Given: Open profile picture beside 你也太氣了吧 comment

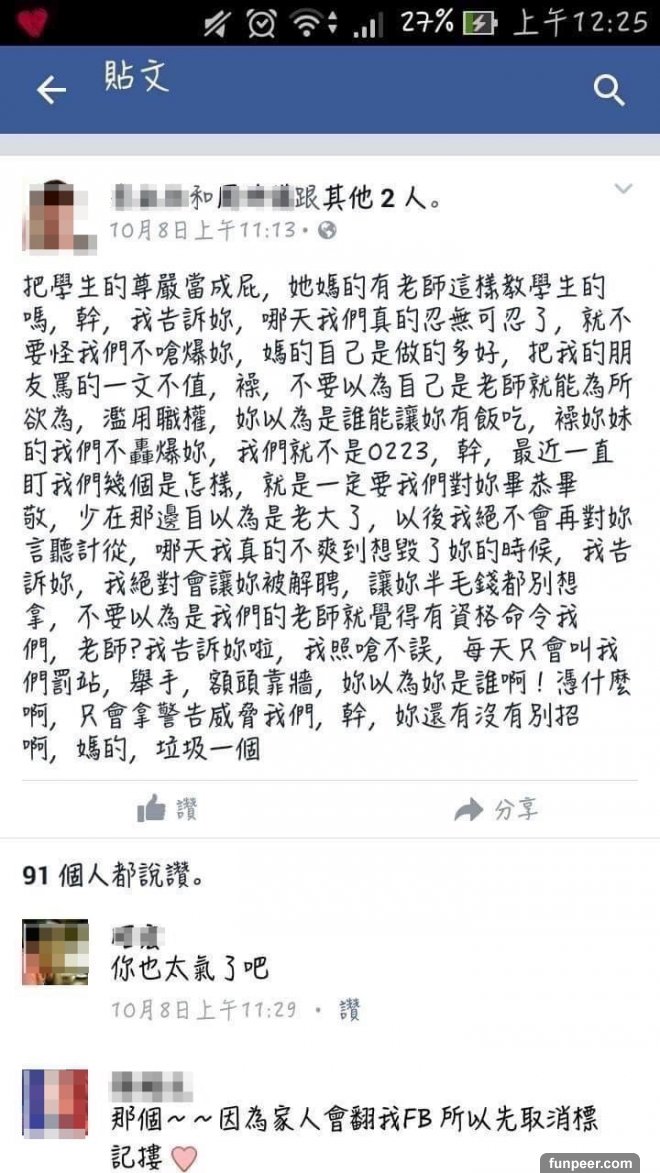Looking at the screenshot, I should (x=55, y=952).
